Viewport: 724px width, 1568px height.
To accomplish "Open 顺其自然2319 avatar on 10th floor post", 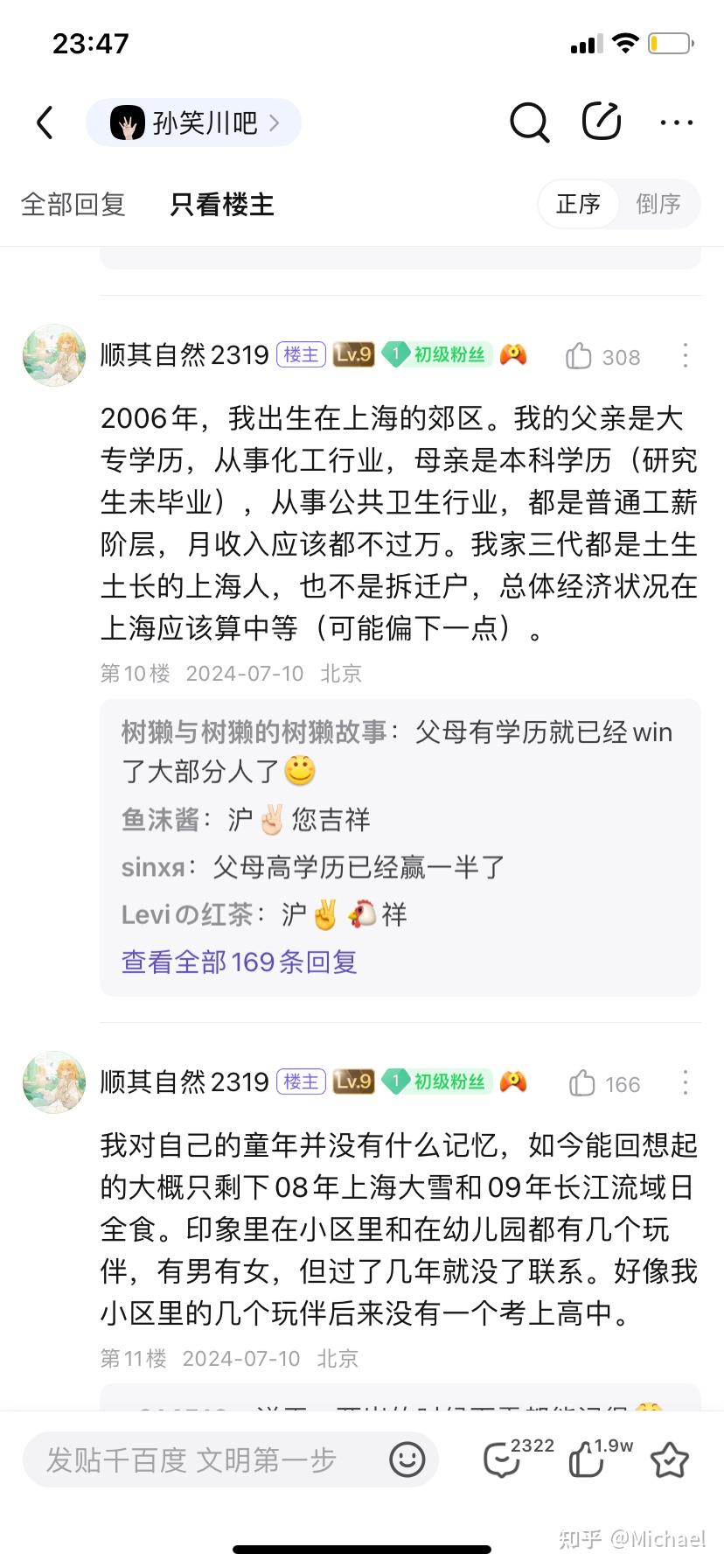I will [x=54, y=355].
